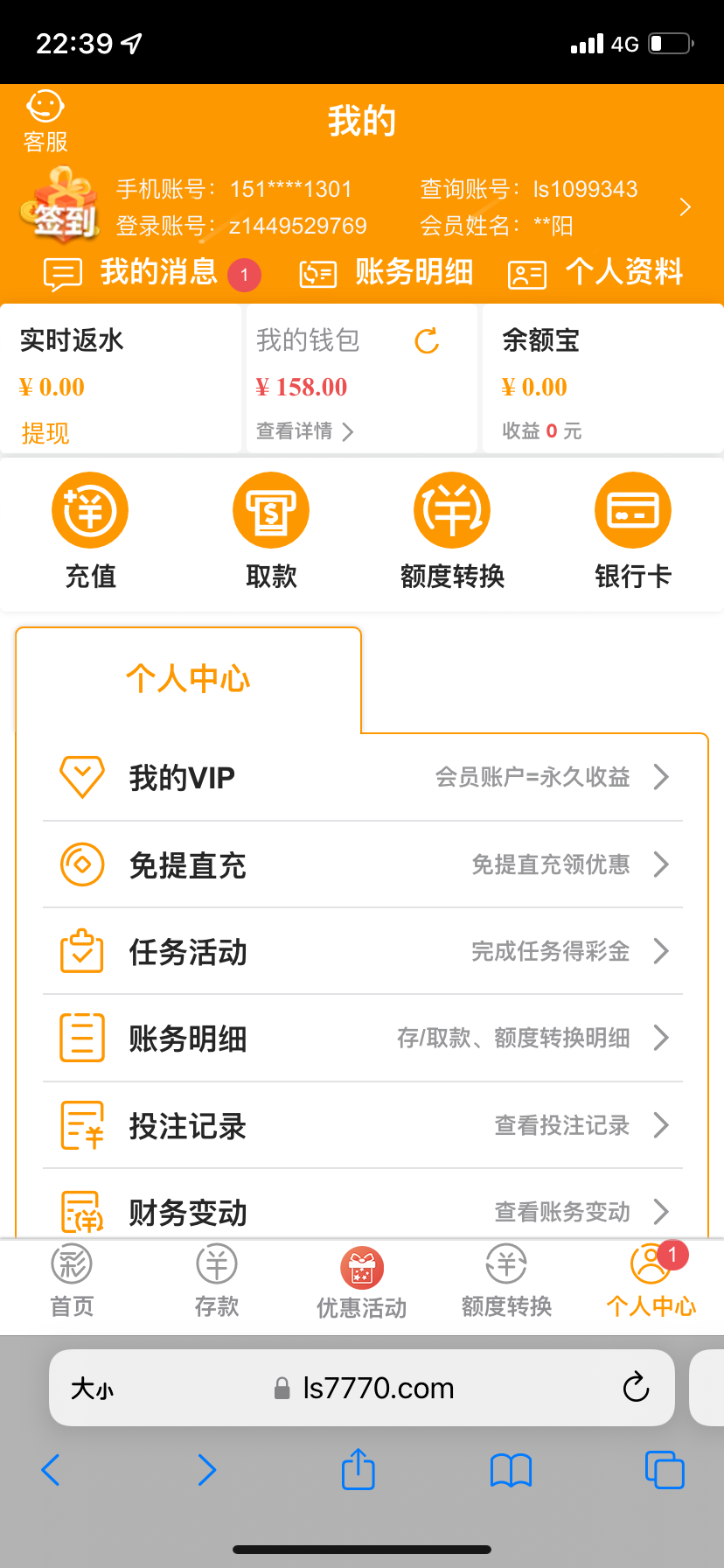Open 任务活动 row
Viewport: 724px width, 1568px height.
[x=362, y=951]
